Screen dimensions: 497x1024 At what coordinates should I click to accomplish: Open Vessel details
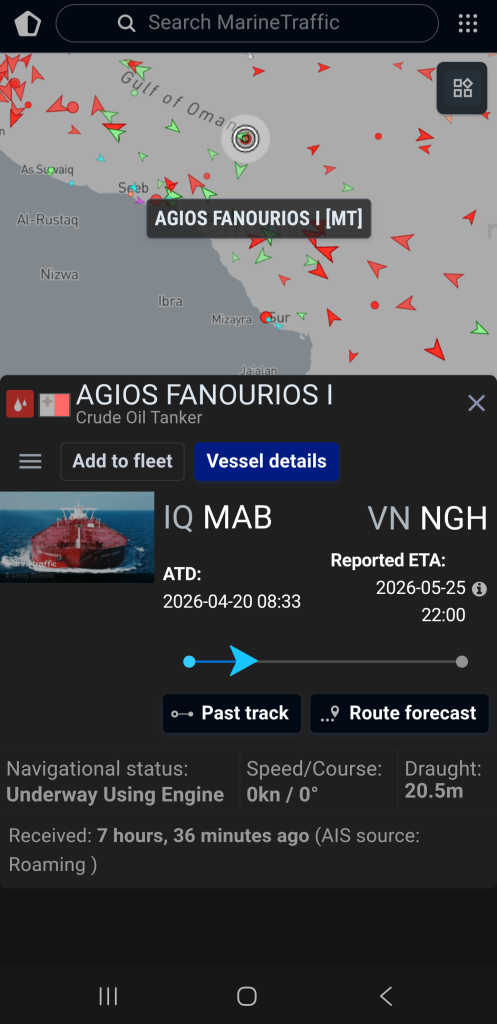tap(266, 461)
